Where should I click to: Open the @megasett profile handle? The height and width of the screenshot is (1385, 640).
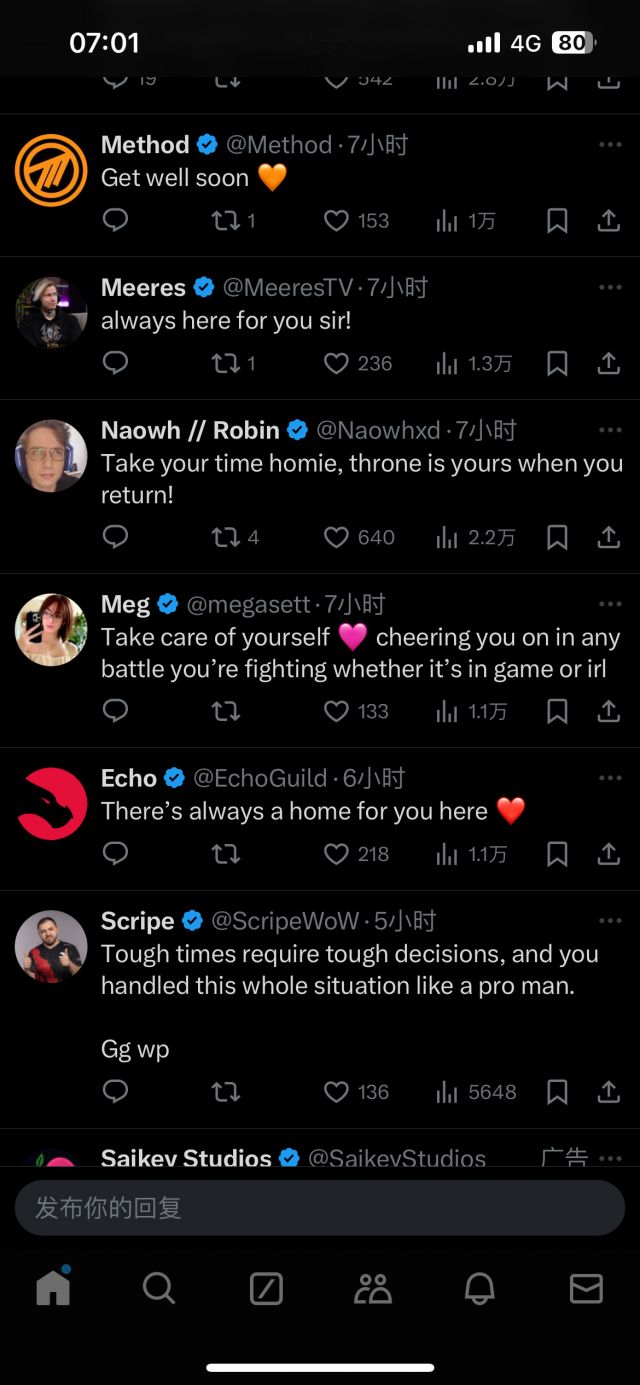click(249, 604)
